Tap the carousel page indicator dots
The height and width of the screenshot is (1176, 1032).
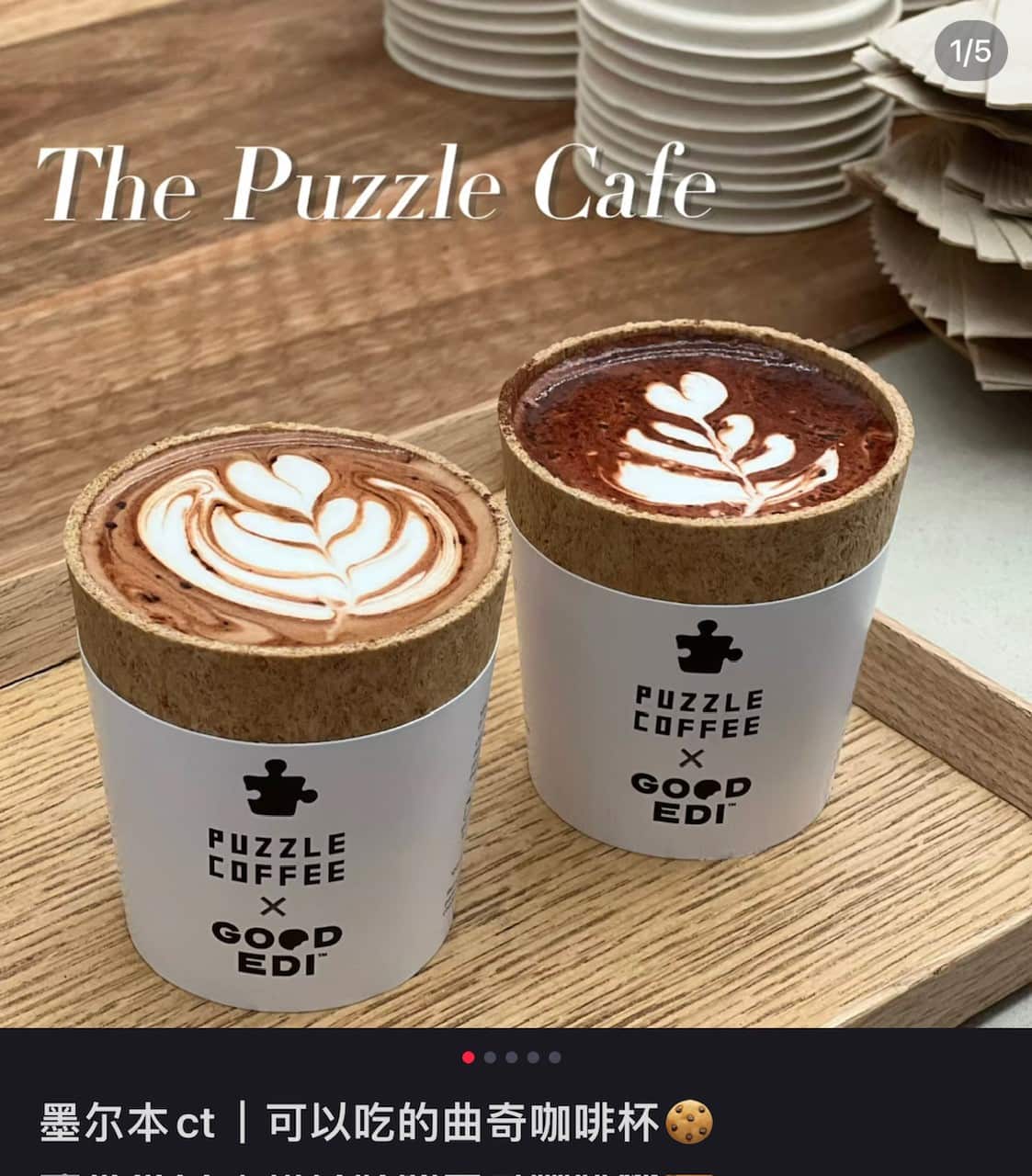pyautogui.click(x=511, y=1057)
